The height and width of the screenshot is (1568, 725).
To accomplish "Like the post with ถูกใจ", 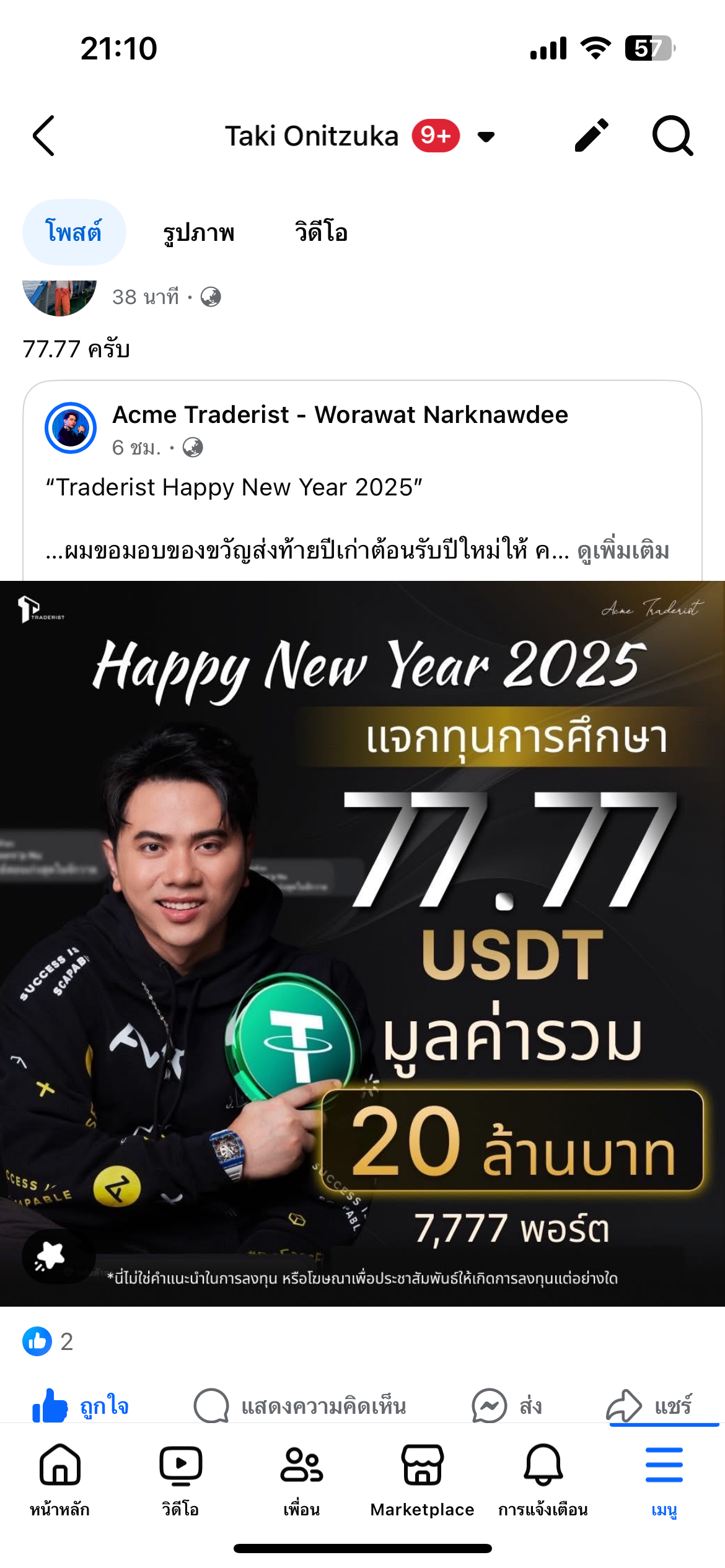I will pos(81,1406).
